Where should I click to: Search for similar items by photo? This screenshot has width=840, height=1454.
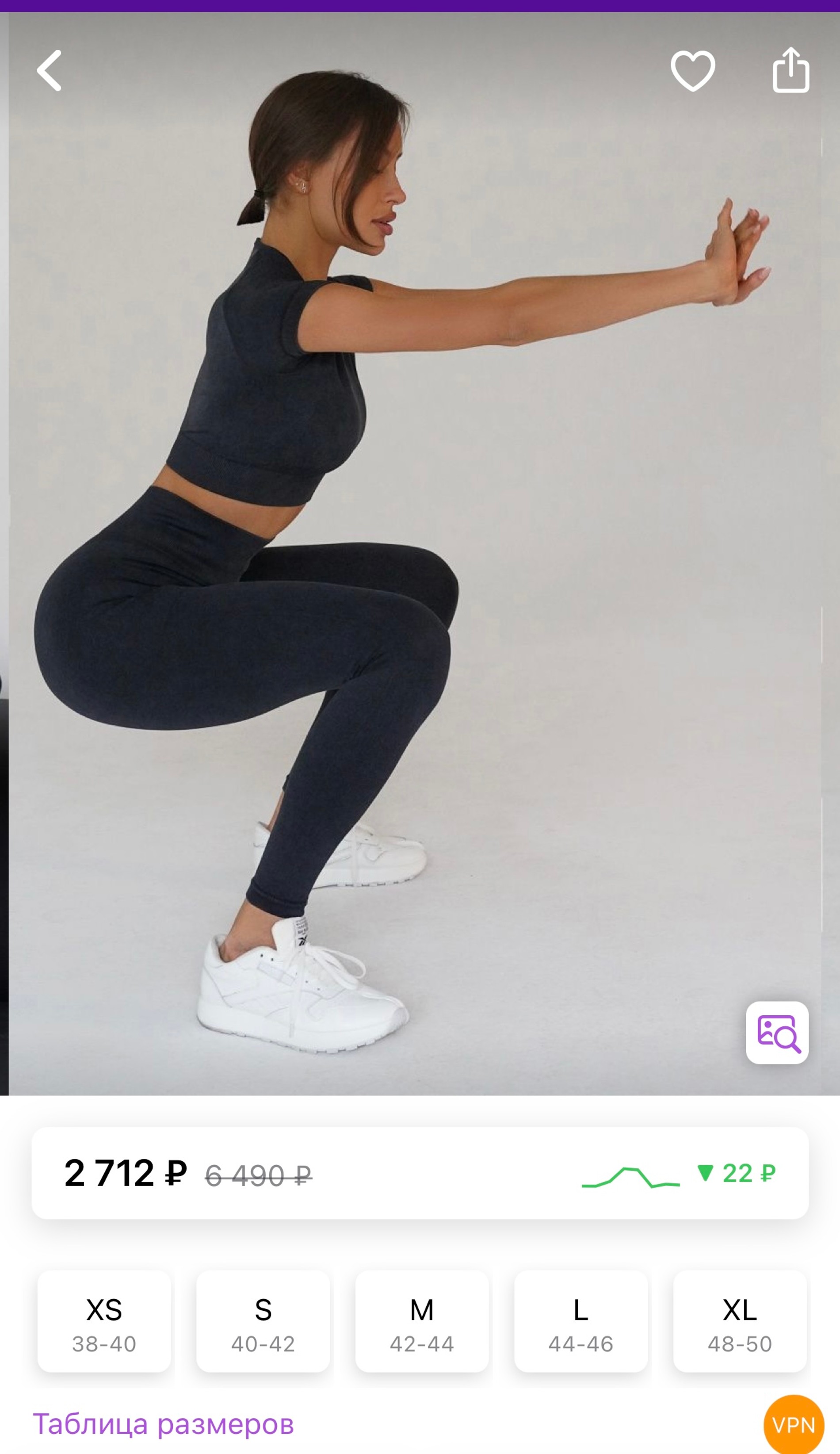[x=777, y=1033]
